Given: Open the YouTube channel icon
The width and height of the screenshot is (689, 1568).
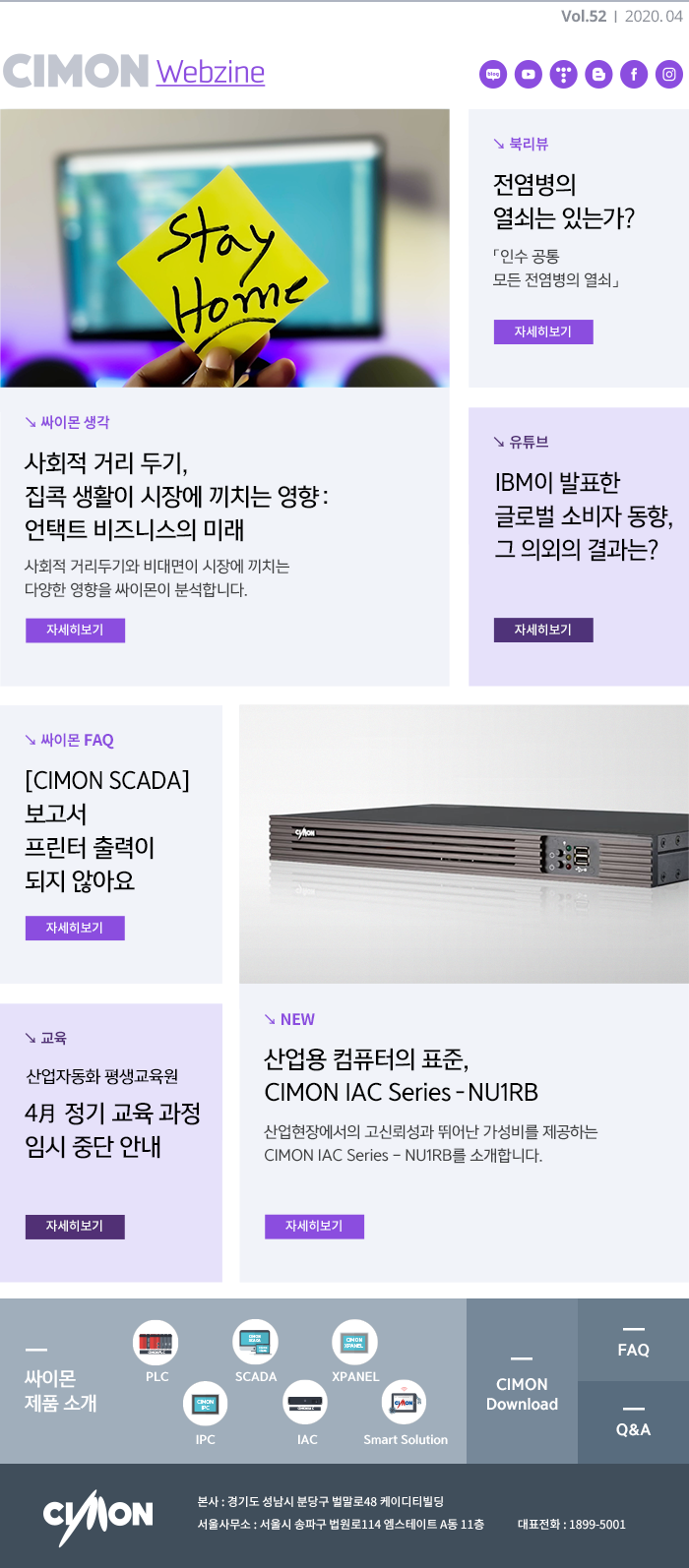Looking at the screenshot, I should coord(529,74).
